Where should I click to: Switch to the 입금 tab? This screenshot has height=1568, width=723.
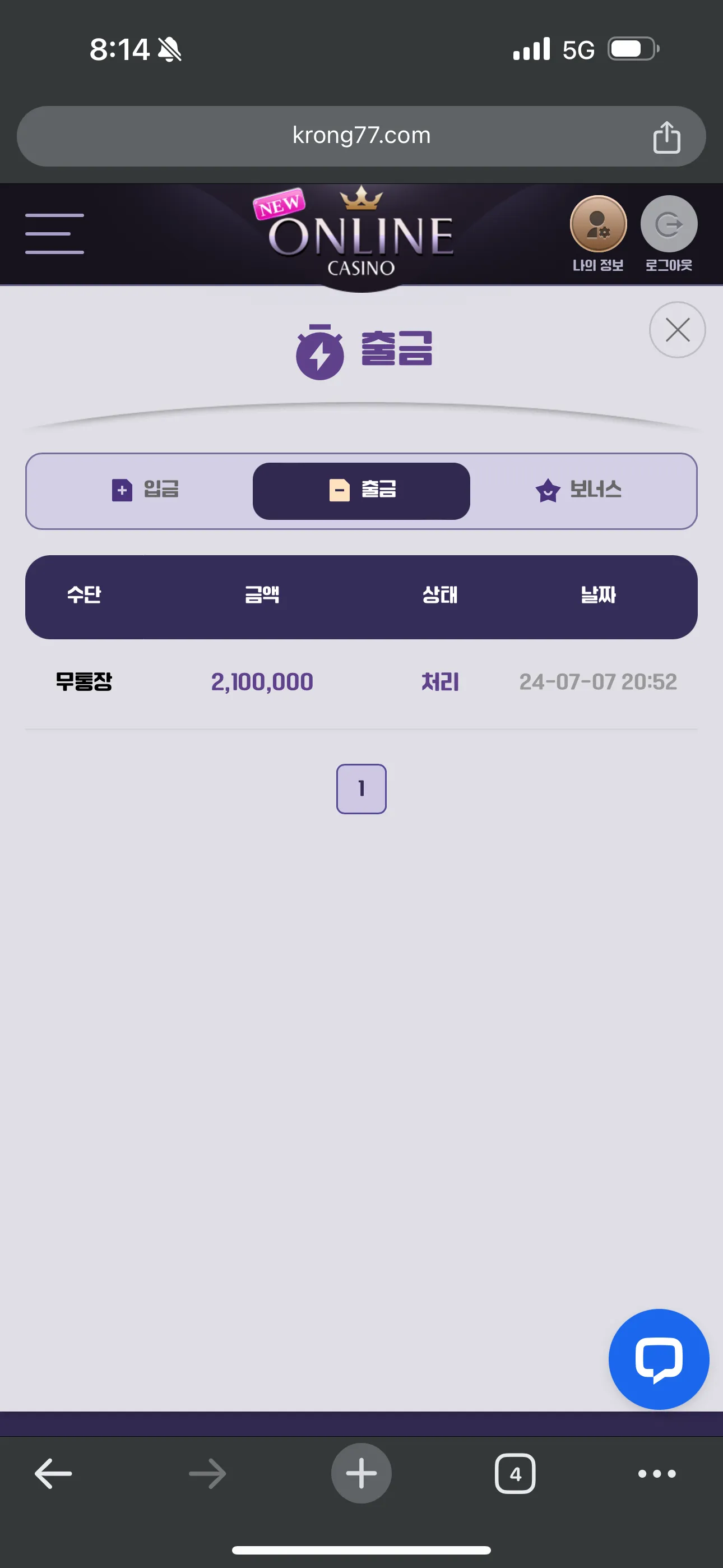(145, 491)
